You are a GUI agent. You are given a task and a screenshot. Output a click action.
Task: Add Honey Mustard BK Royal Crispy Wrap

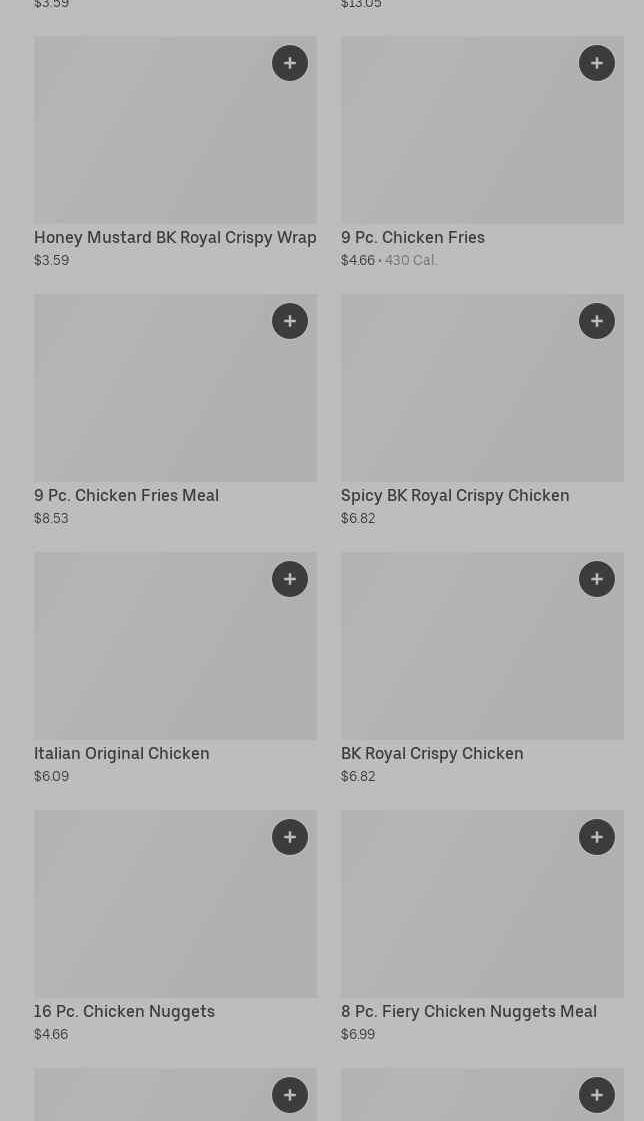(290, 63)
